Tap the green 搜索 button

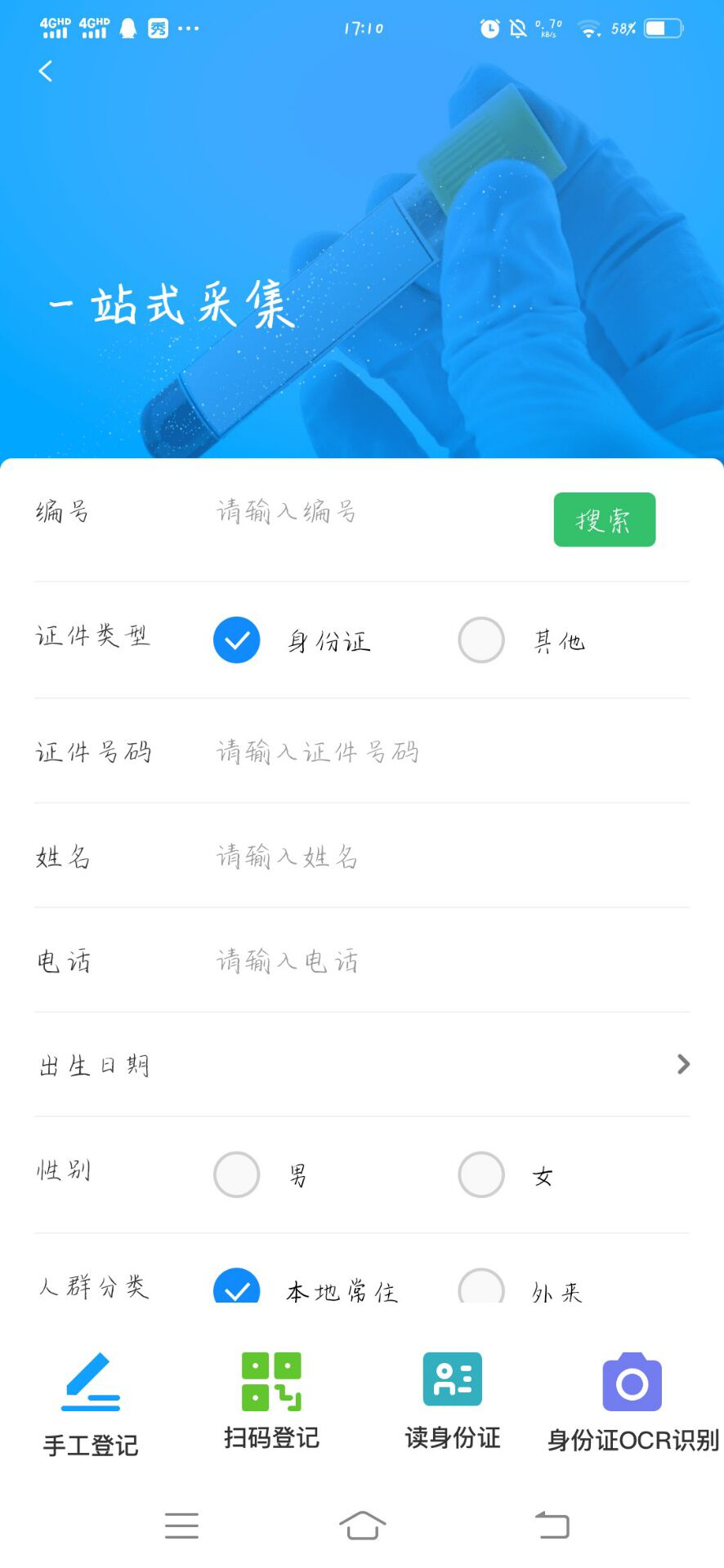pos(604,519)
